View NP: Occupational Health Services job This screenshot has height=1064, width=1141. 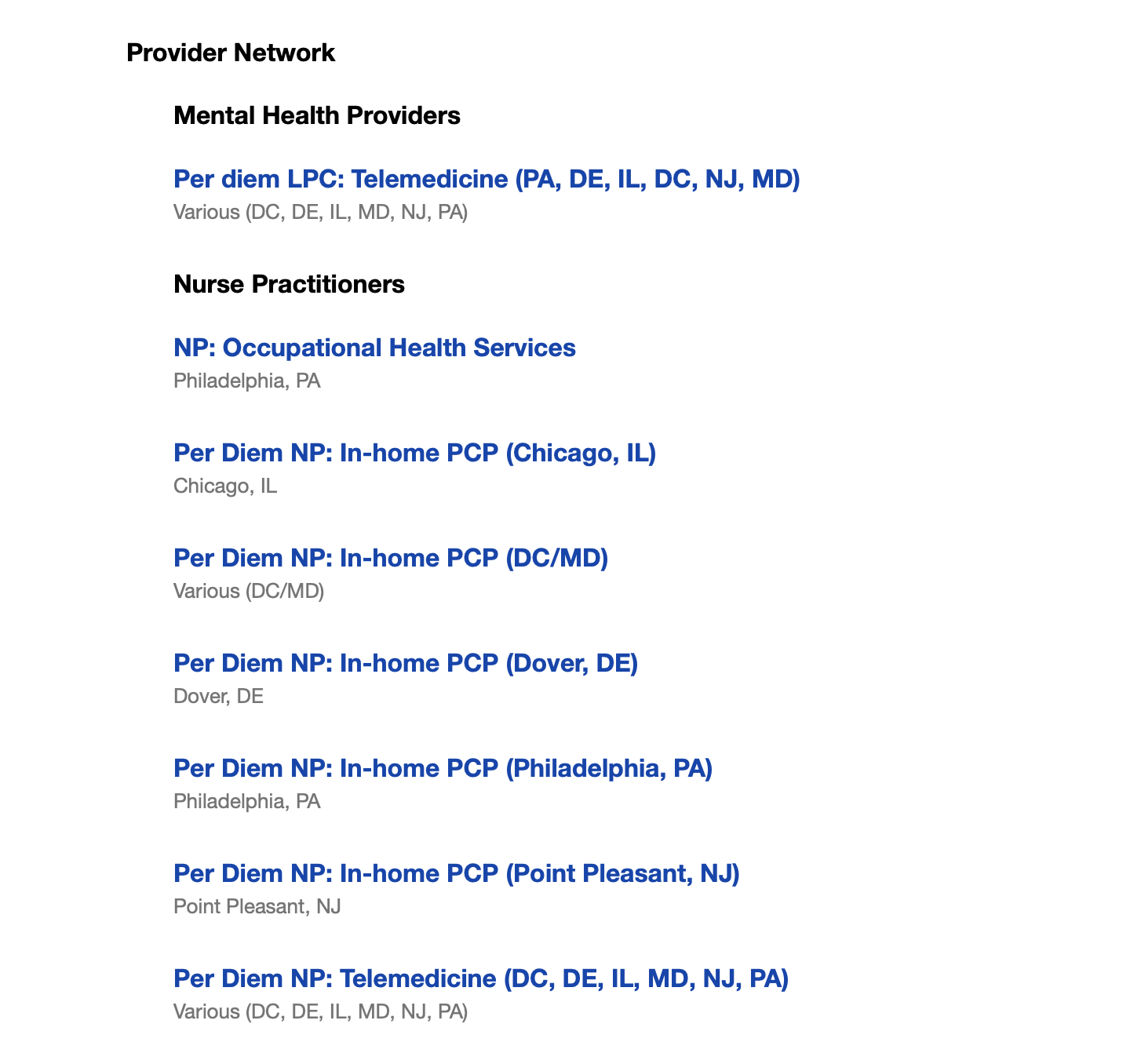click(x=374, y=348)
